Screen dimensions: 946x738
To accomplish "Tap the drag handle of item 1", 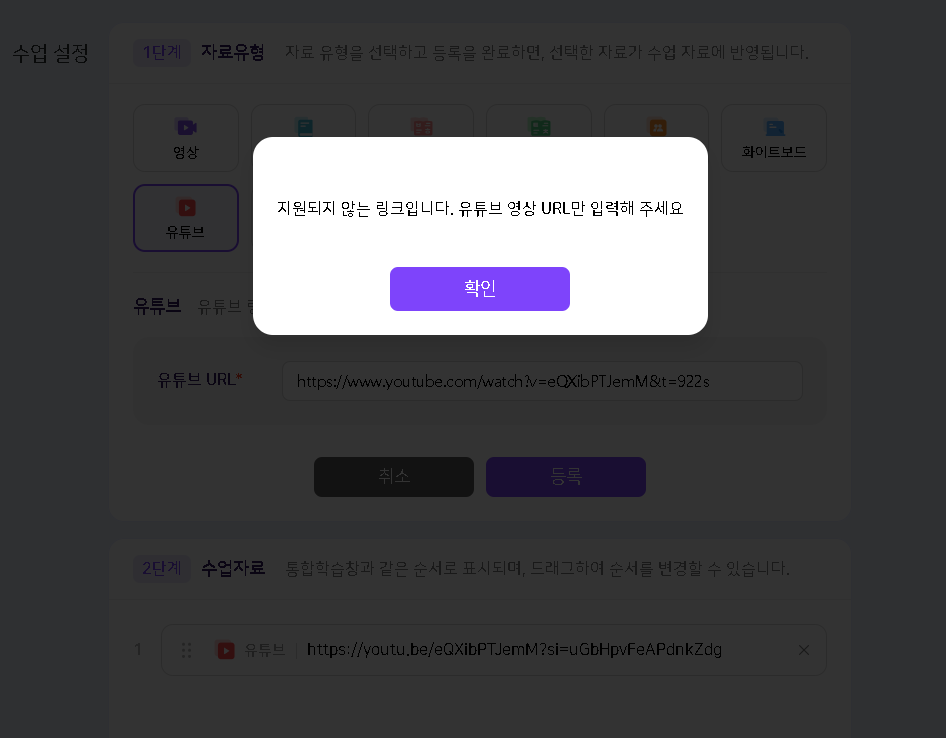I will [186, 650].
